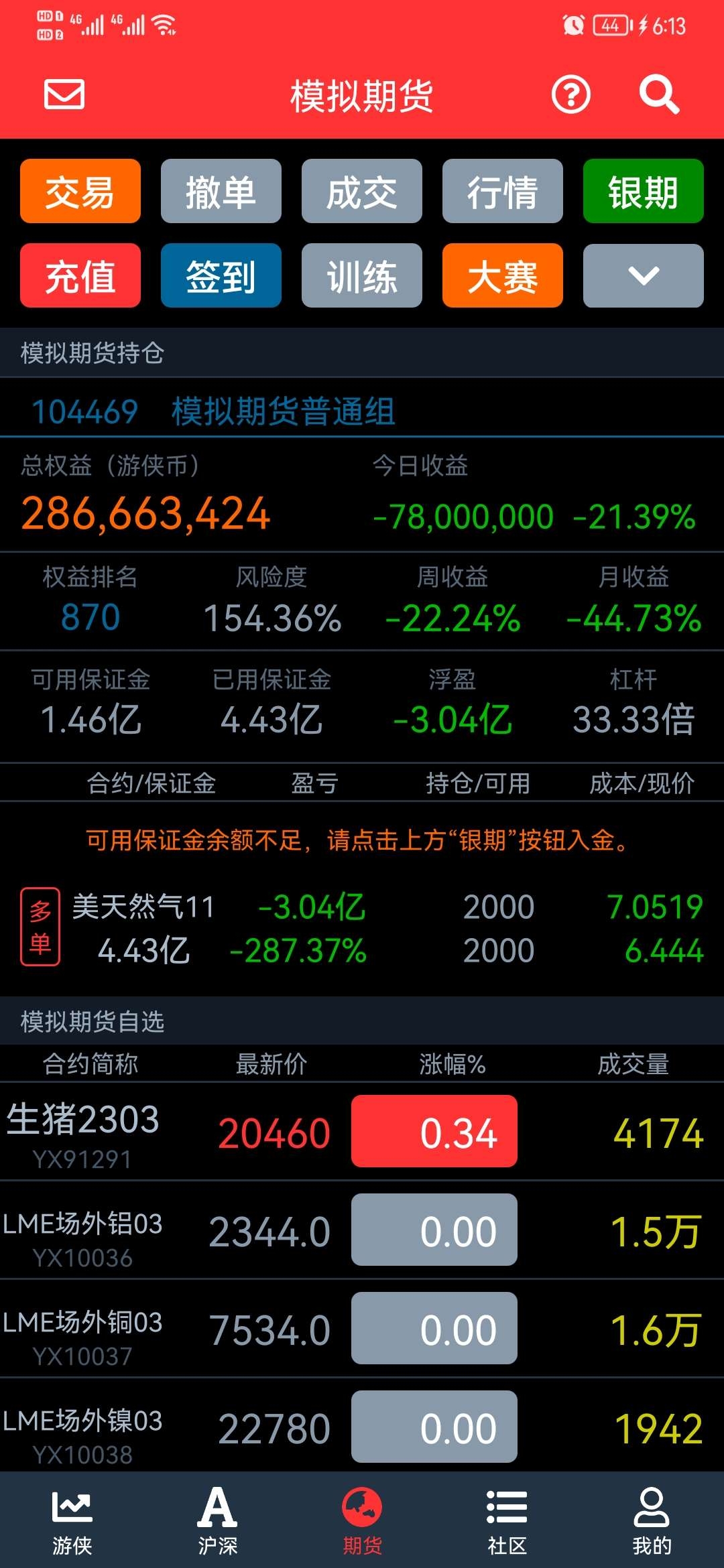Open the mail inbox icon
Screen dimensions: 724x1568
click(64, 94)
